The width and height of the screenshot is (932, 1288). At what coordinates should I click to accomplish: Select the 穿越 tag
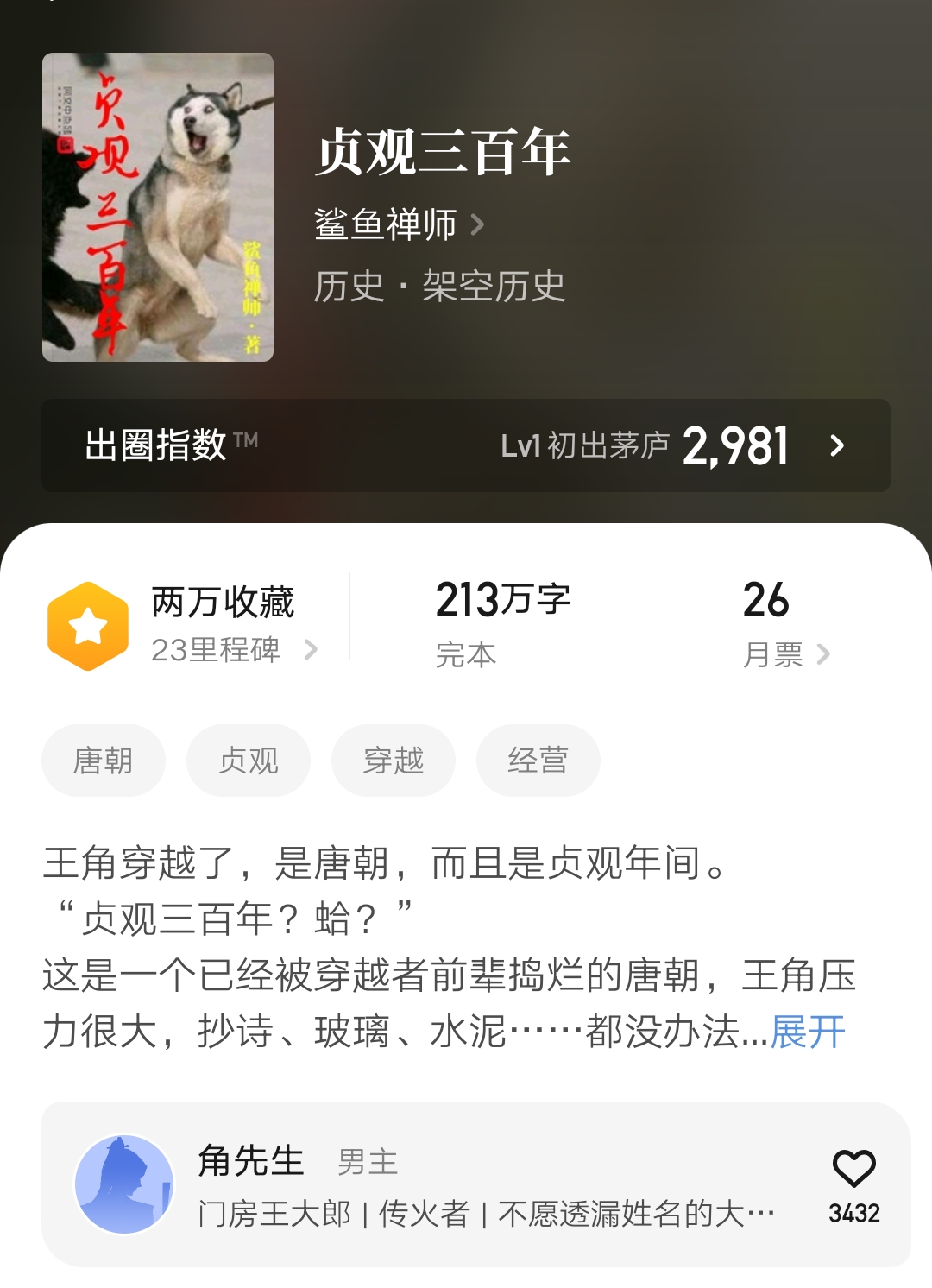click(393, 760)
